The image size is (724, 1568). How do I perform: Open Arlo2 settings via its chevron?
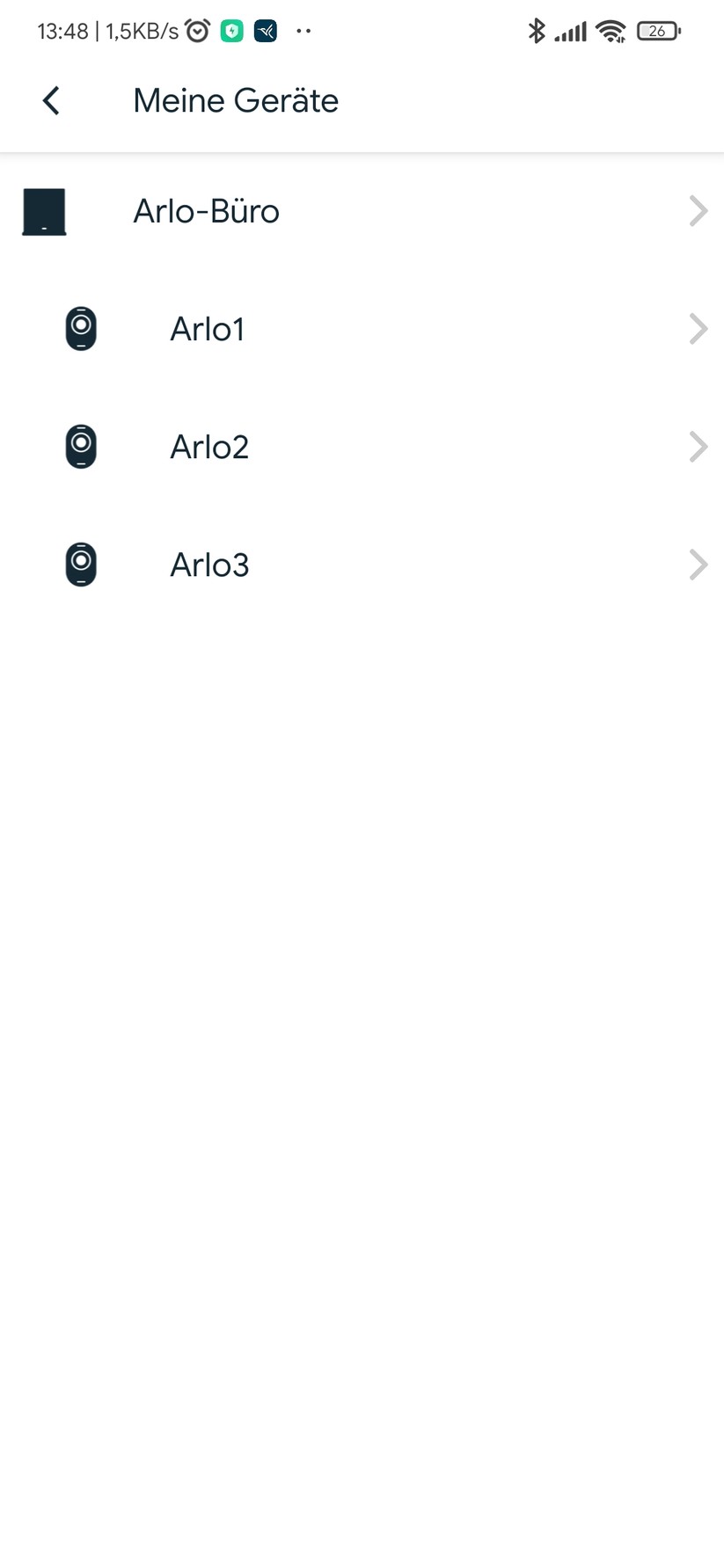point(698,446)
